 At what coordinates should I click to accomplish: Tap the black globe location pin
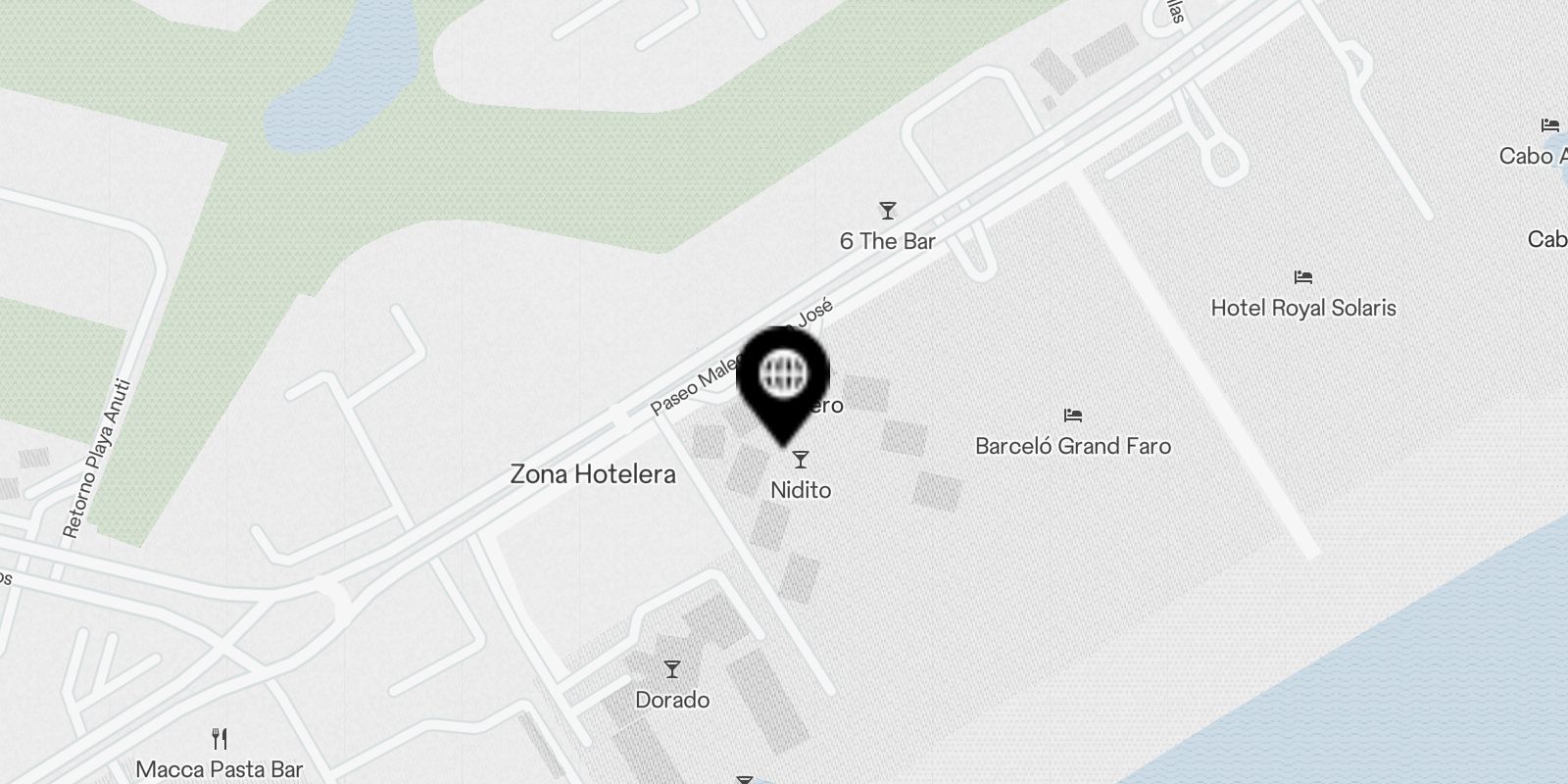tap(783, 377)
